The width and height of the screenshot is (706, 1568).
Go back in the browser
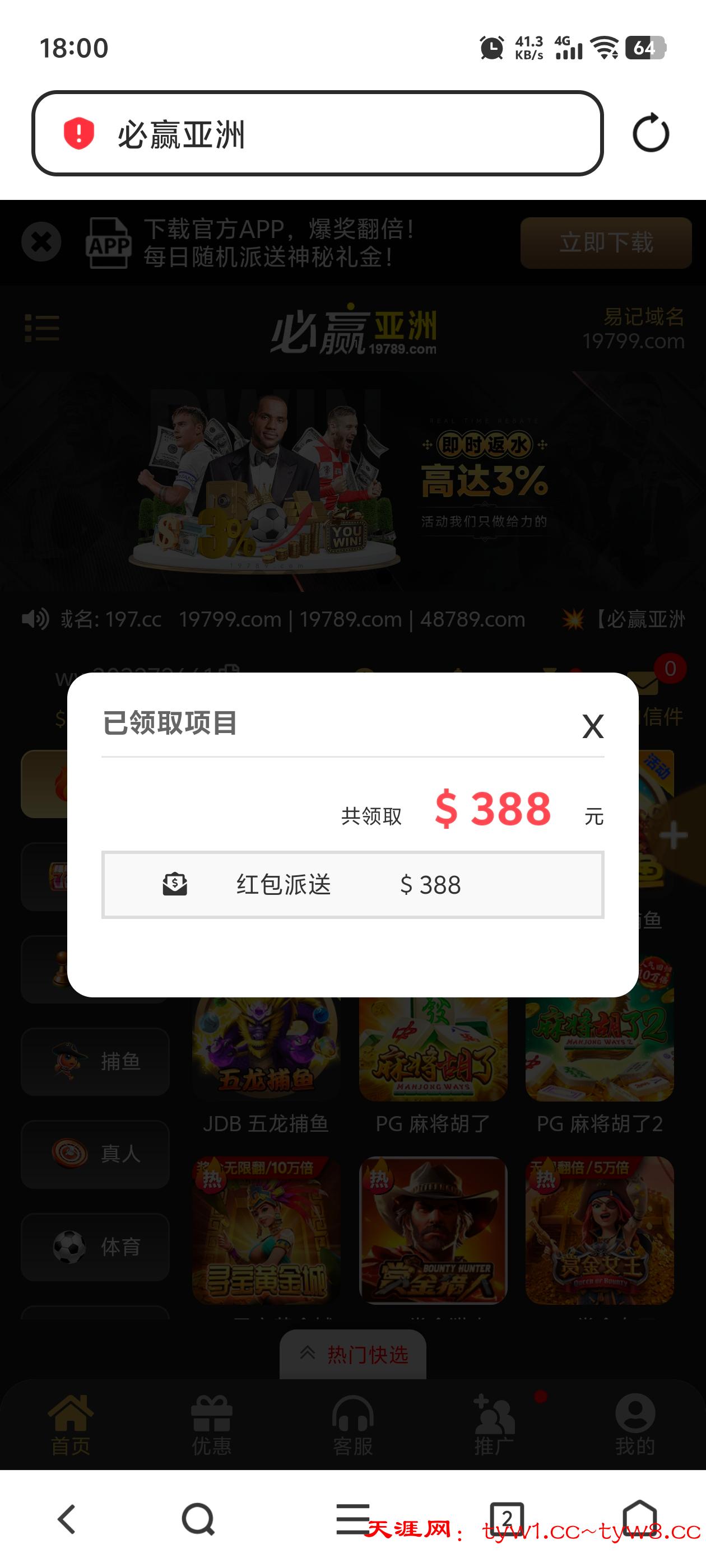pyautogui.click(x=67, y=1519)
